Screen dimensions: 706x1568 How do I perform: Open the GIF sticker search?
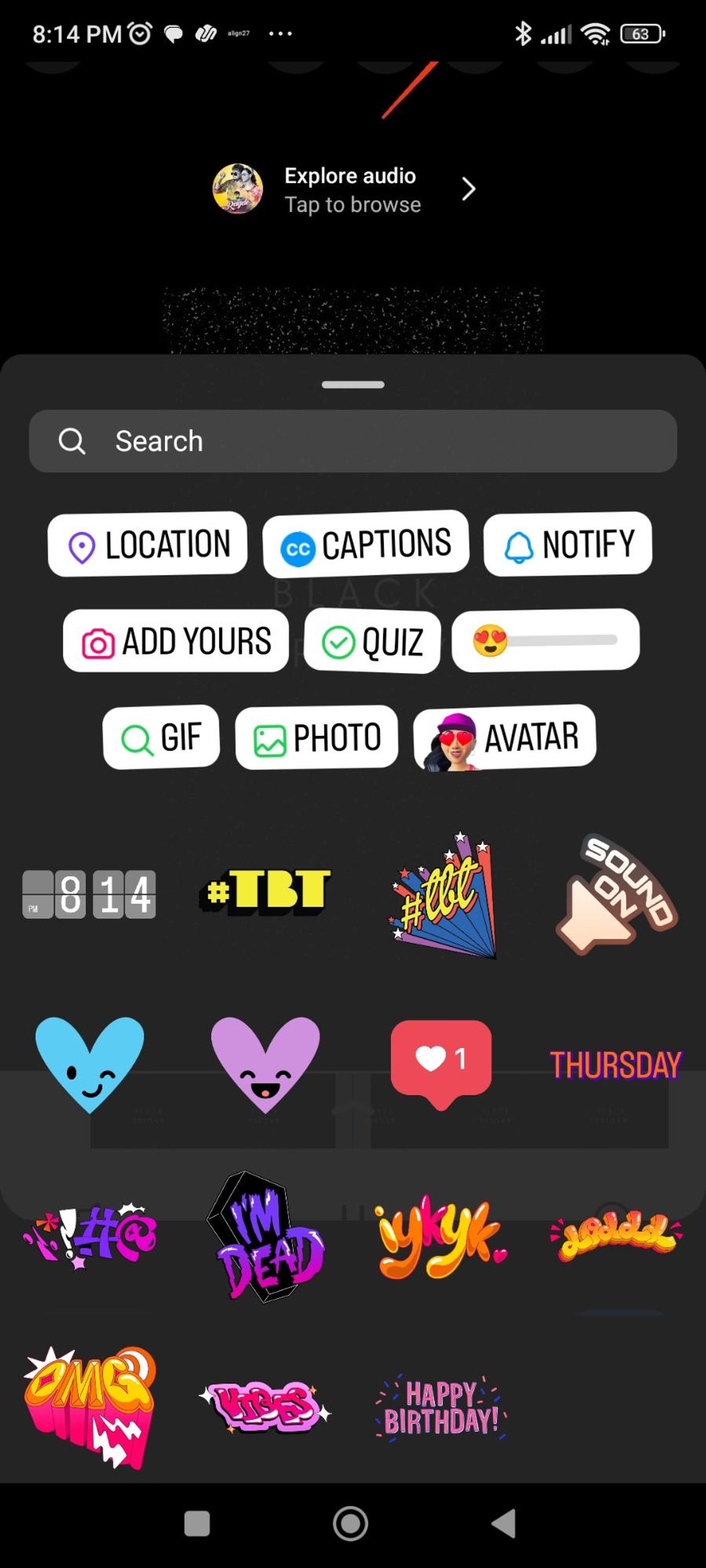pos(161,737)
